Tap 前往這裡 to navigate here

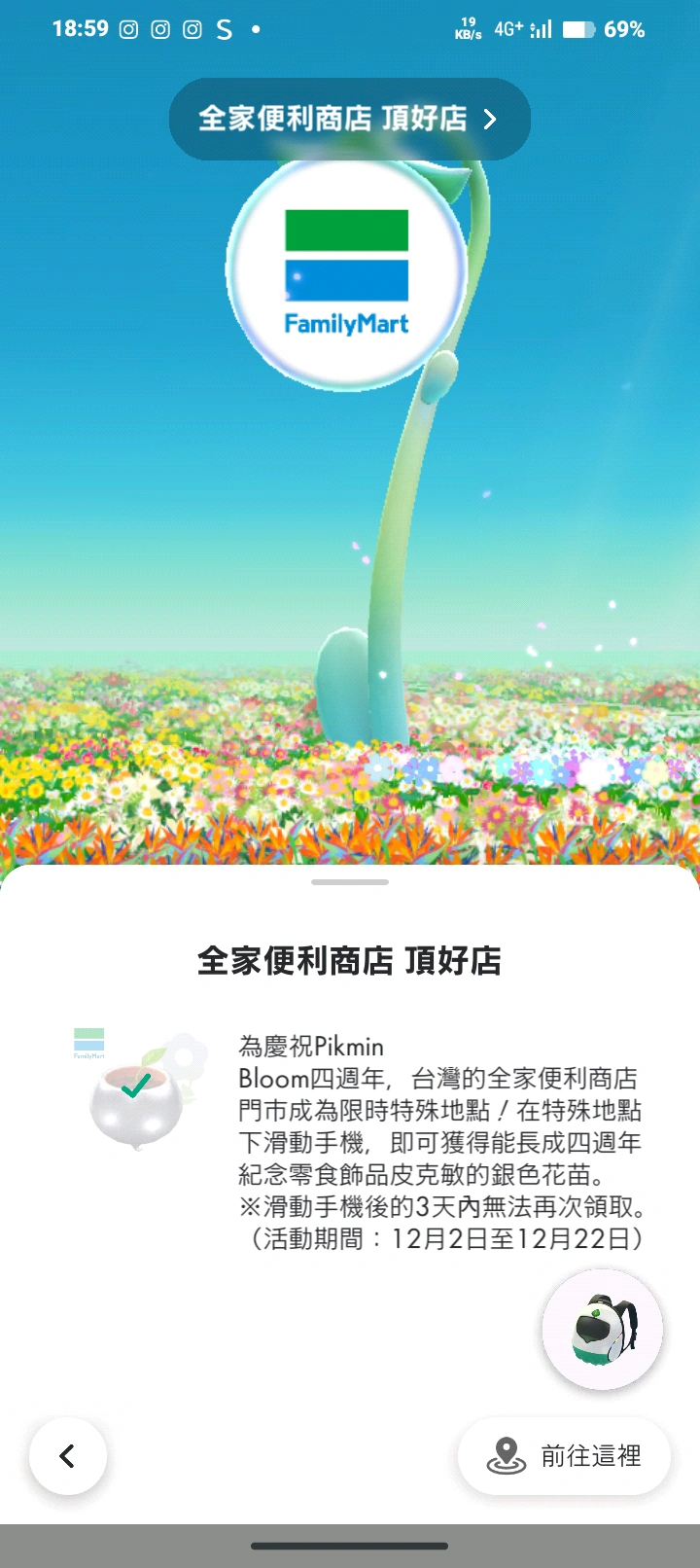coord(565,1456)
